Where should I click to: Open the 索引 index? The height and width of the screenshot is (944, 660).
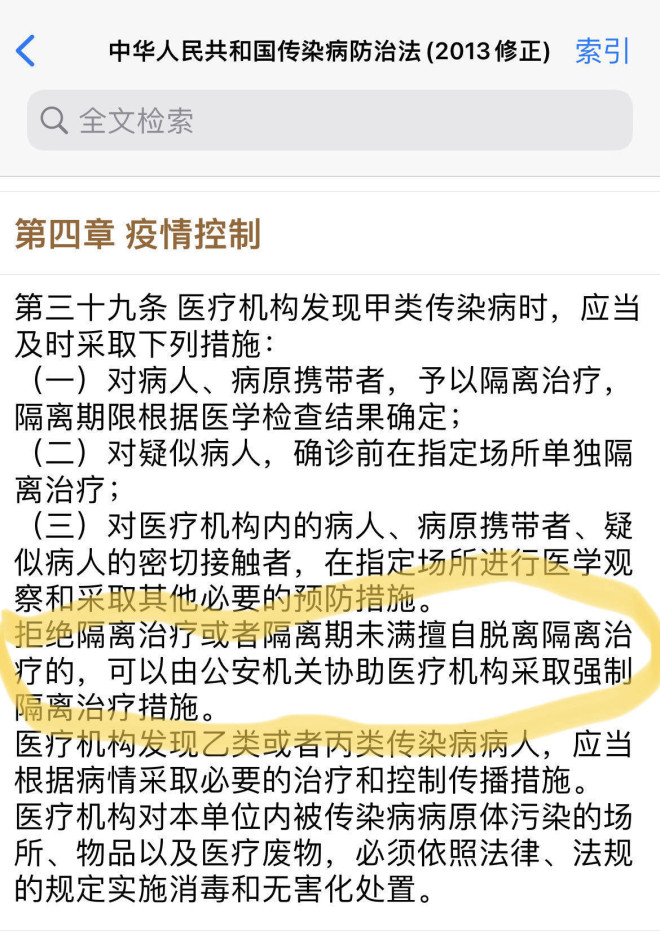tap(602, 51)
